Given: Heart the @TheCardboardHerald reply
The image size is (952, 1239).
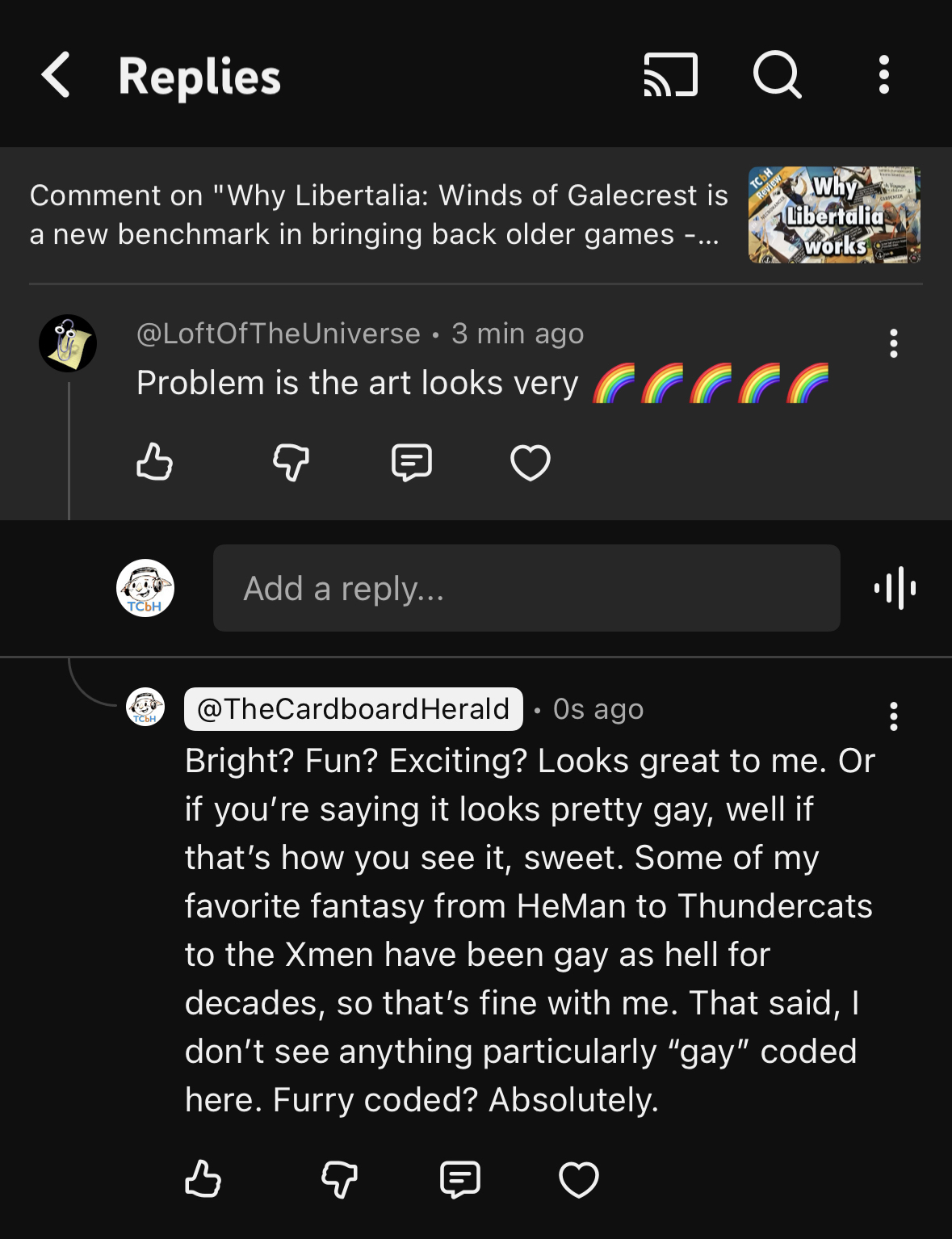Looking at the screenshot, I should point(579,1179).
